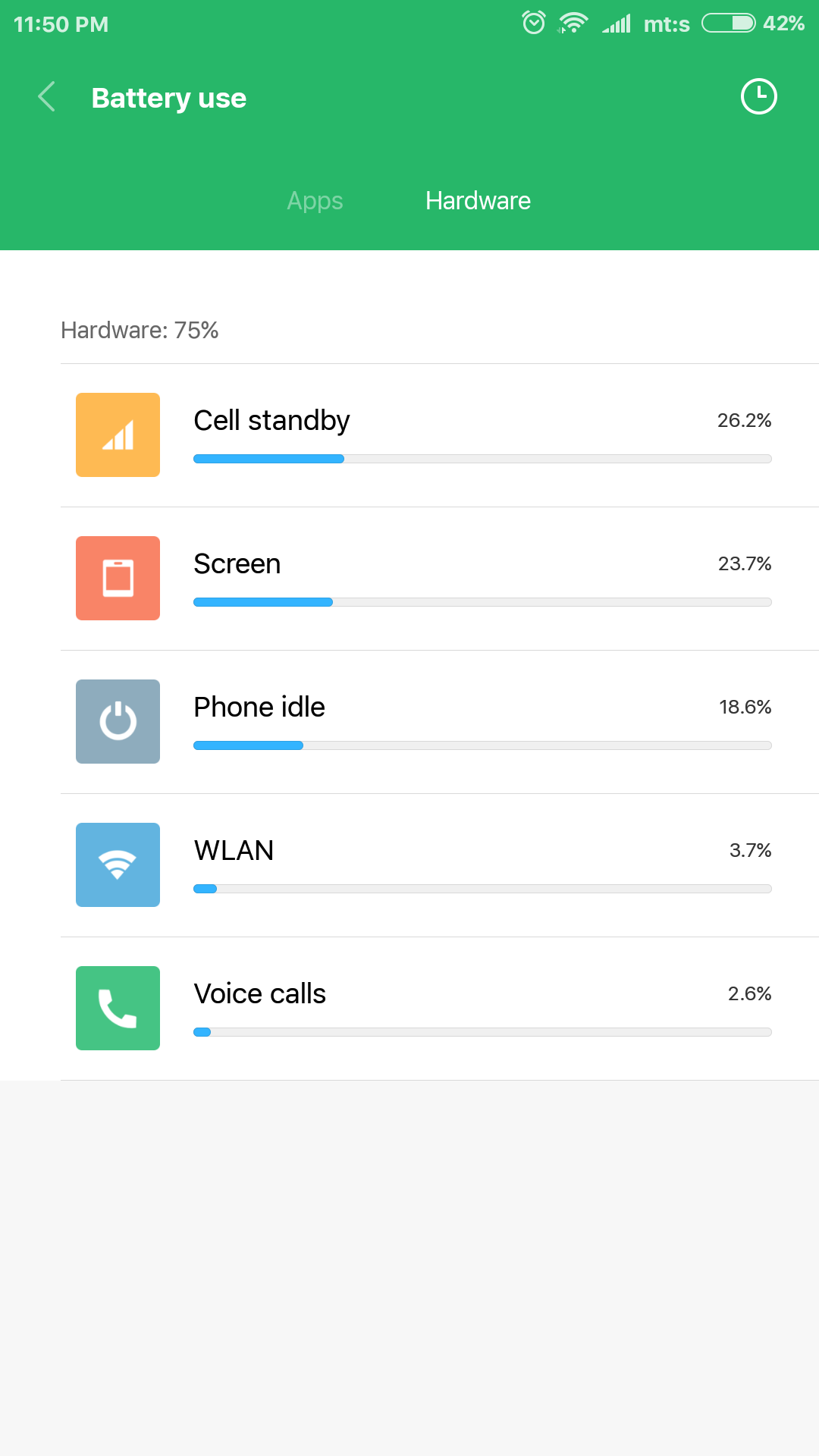Open Cell standby battery details
819x1456 pixels.
[440, 435]
